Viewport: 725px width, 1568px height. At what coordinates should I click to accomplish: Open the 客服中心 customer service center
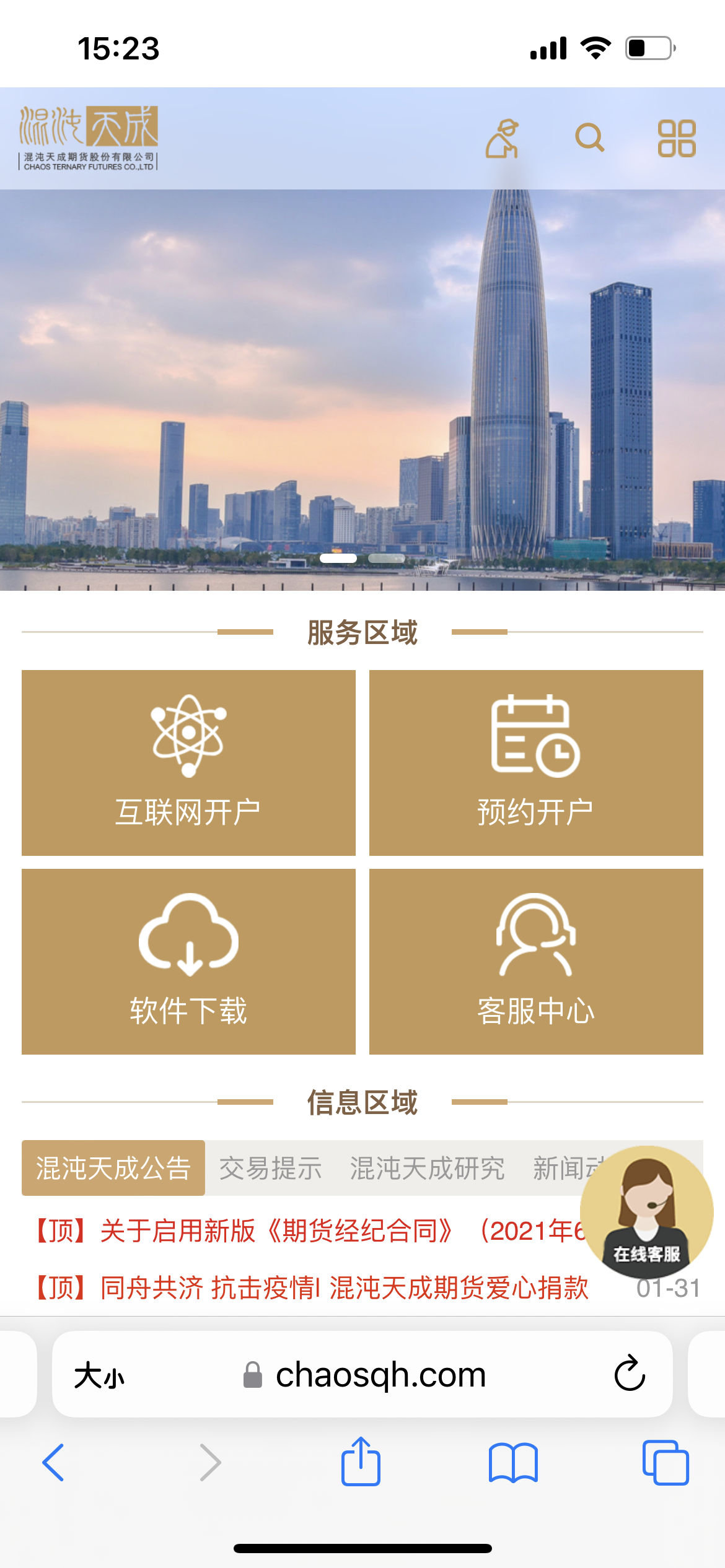tap(537, 960)
